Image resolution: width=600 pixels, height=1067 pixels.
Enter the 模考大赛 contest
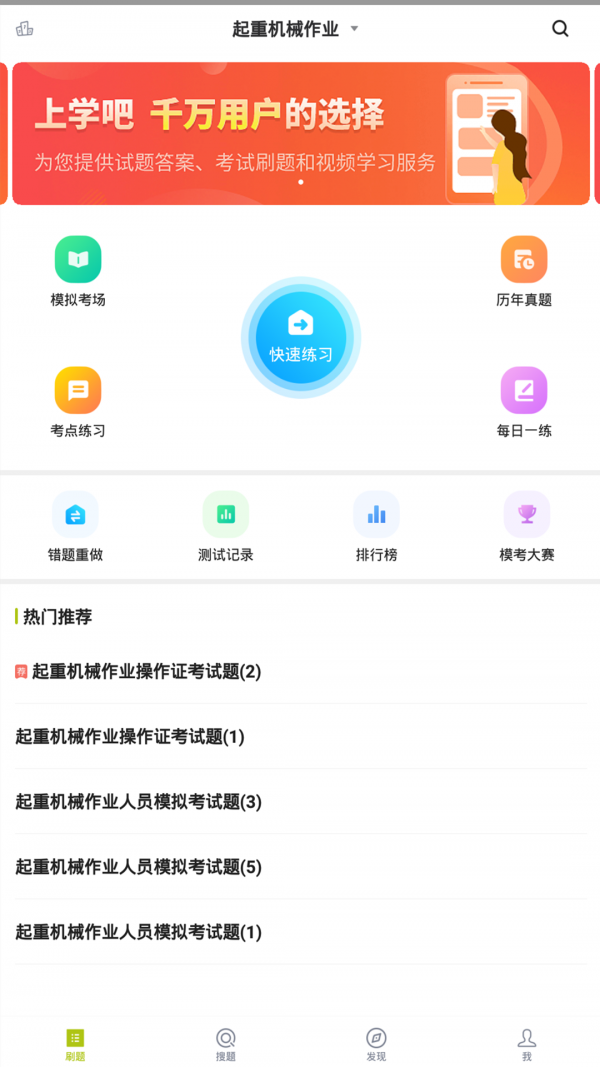[526, 526]
